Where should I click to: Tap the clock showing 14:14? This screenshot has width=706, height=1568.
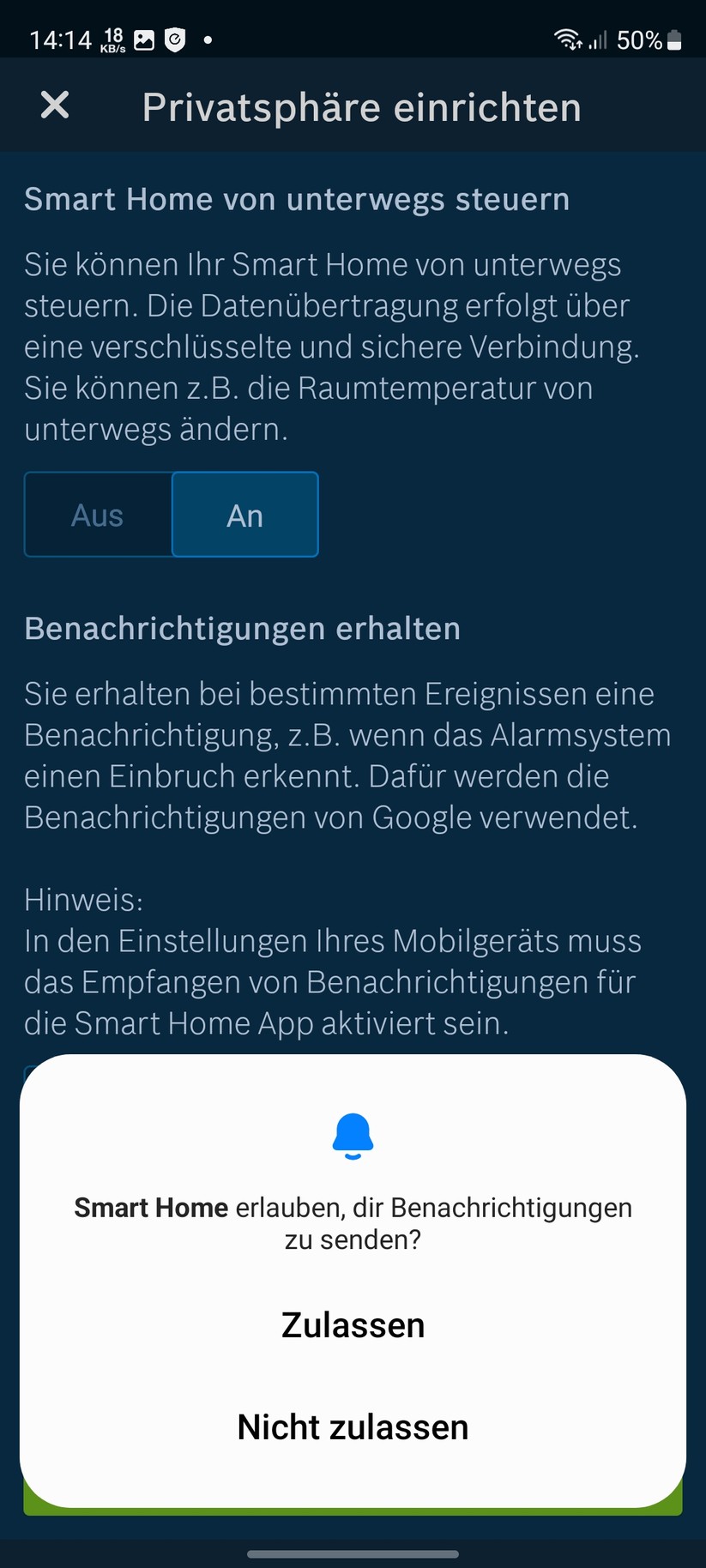[x=60, y=39]
